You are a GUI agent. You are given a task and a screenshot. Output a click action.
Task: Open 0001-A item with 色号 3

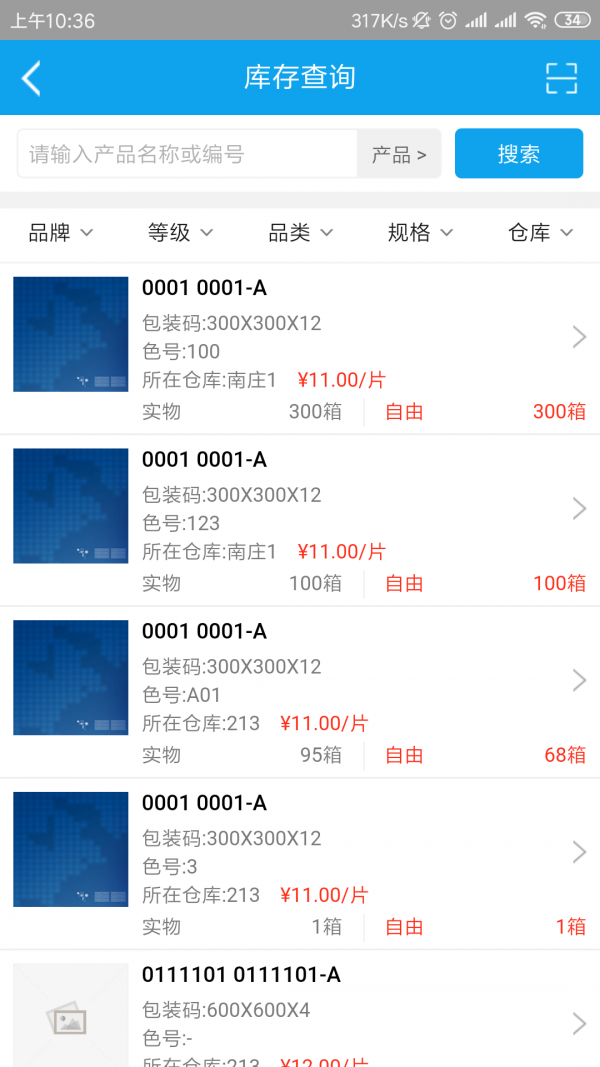(x=300, y=864)
